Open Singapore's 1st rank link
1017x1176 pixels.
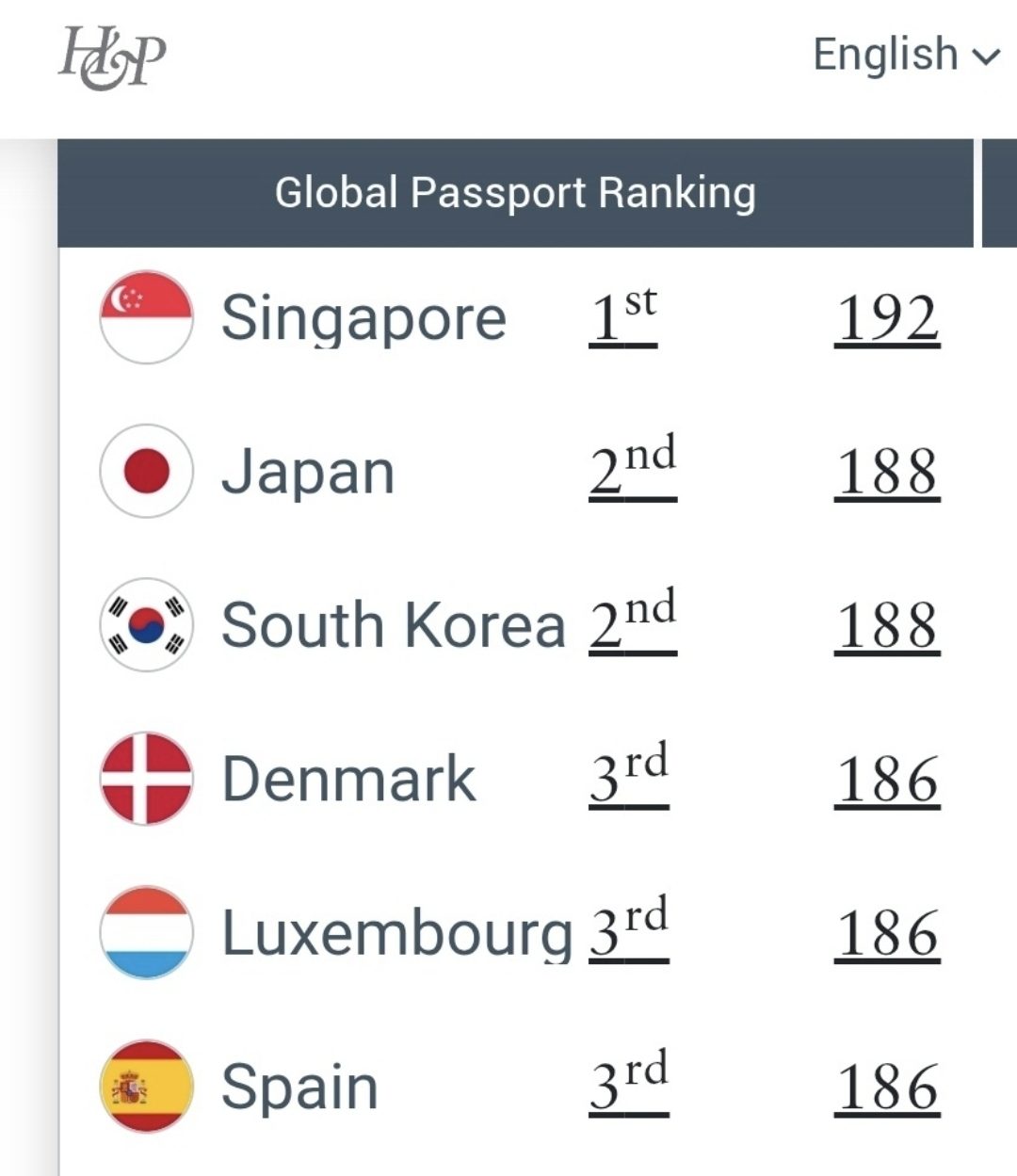(x=622, y=318)
